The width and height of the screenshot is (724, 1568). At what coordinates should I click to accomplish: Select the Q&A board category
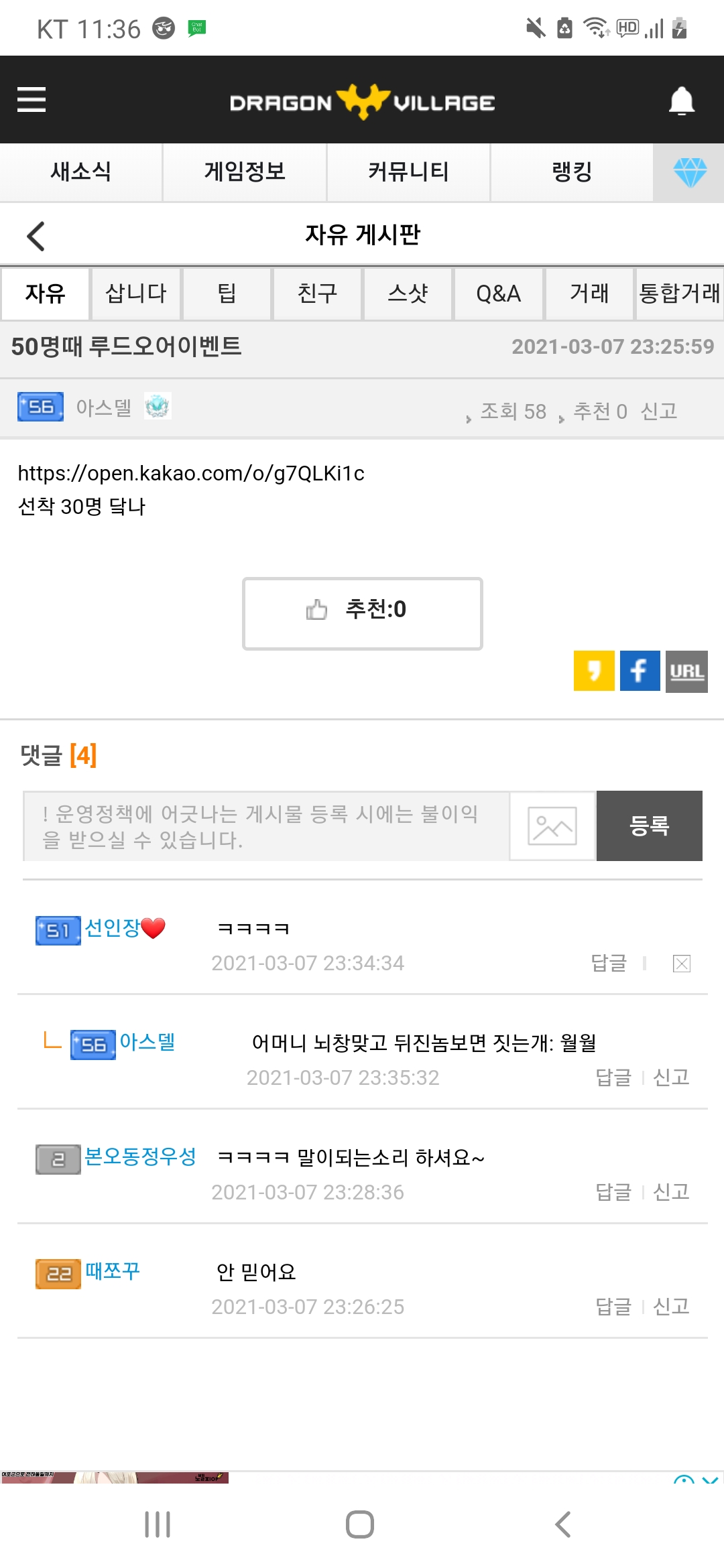coord(498,293)
